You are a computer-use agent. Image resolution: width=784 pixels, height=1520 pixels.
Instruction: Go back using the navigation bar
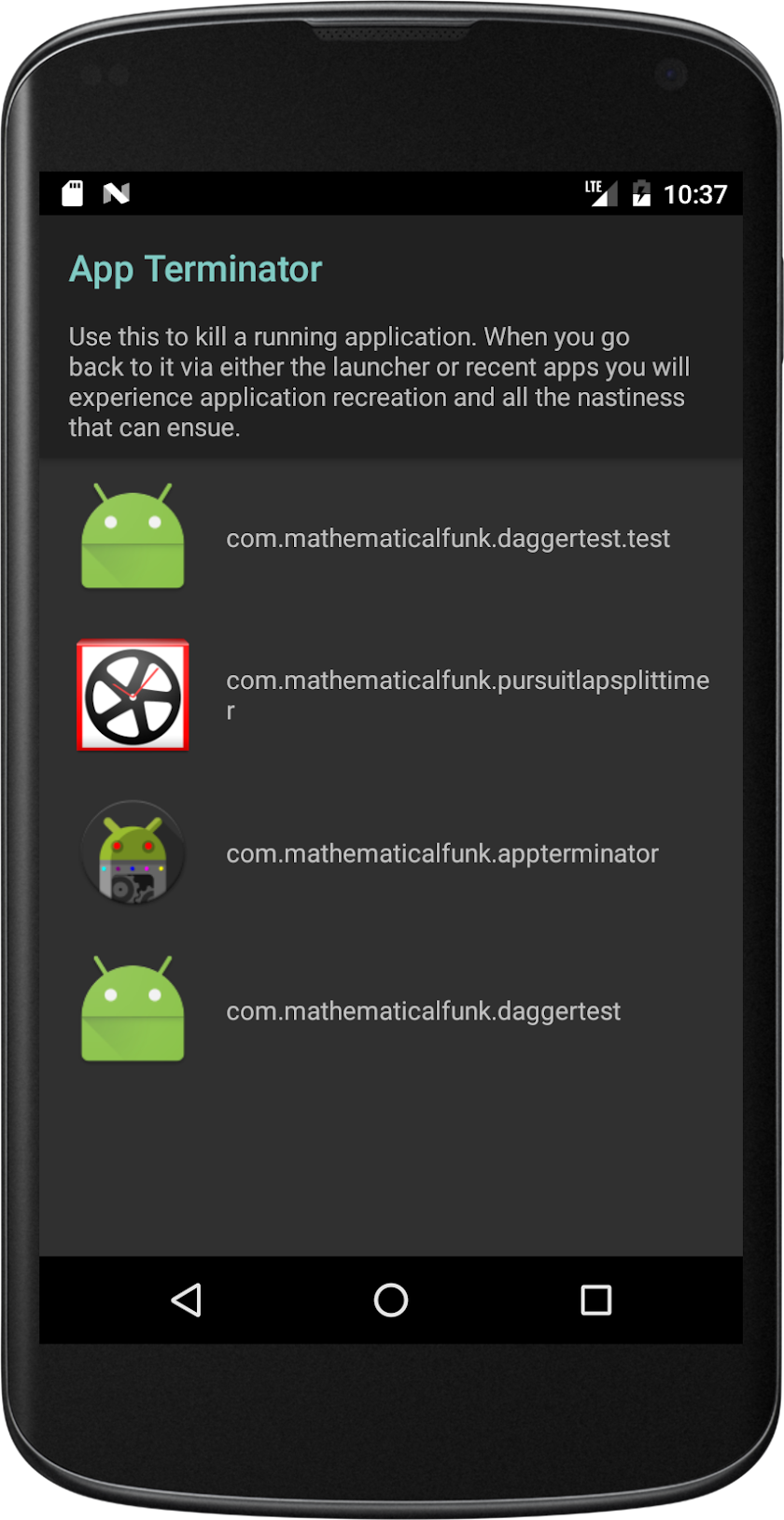coord(187,1300)
